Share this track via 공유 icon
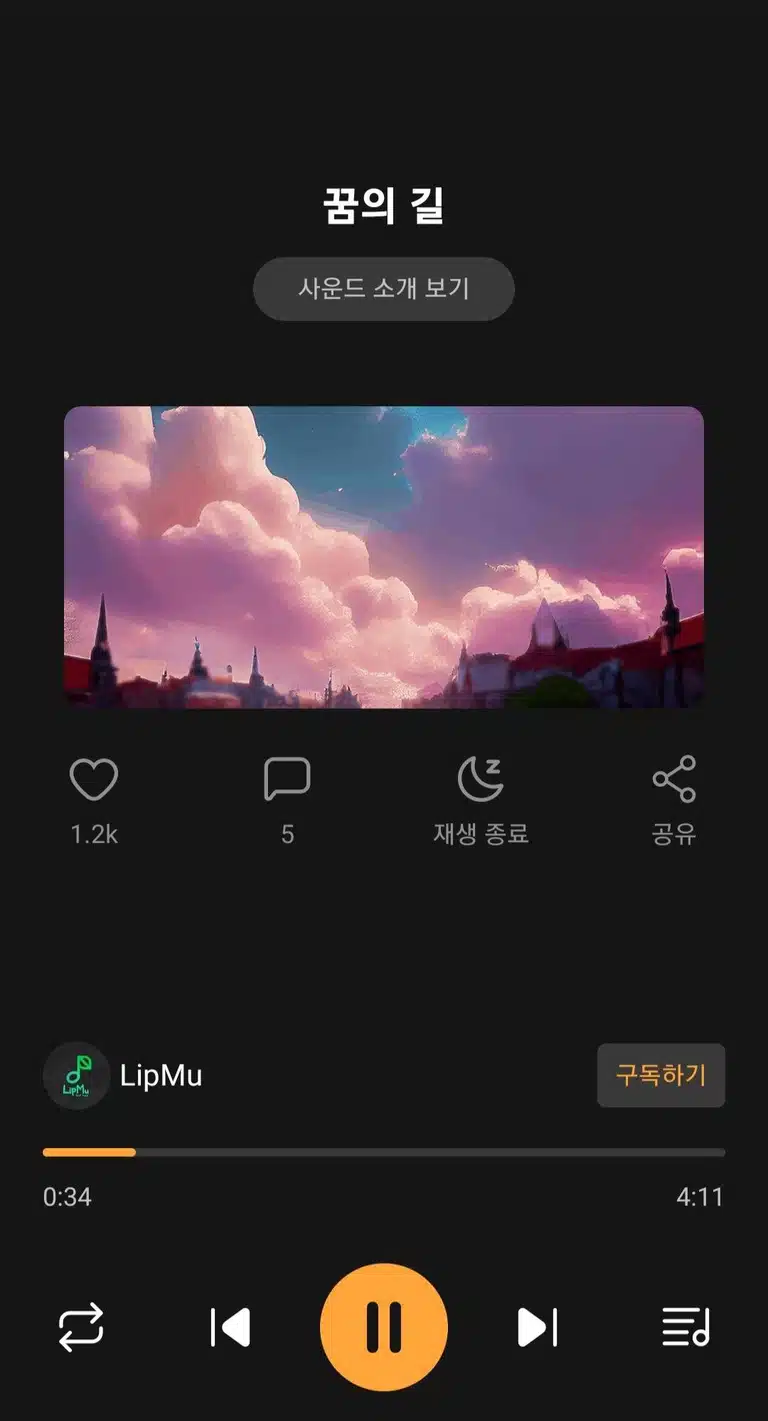The height and width of the screenshot is (1421, 768). pyautogui.click(x=674, y=780)
